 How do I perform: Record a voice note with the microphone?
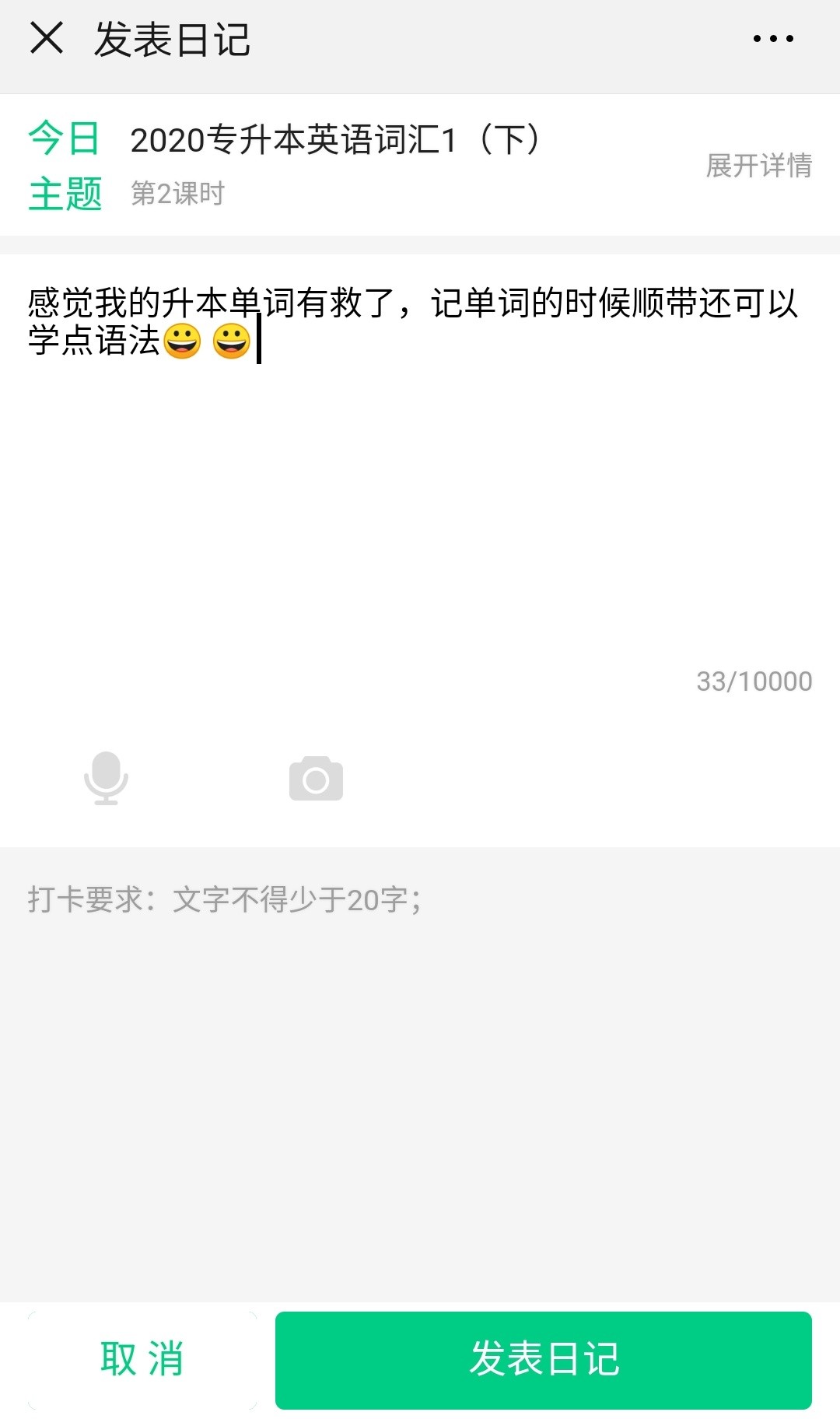tap(106, 778)
